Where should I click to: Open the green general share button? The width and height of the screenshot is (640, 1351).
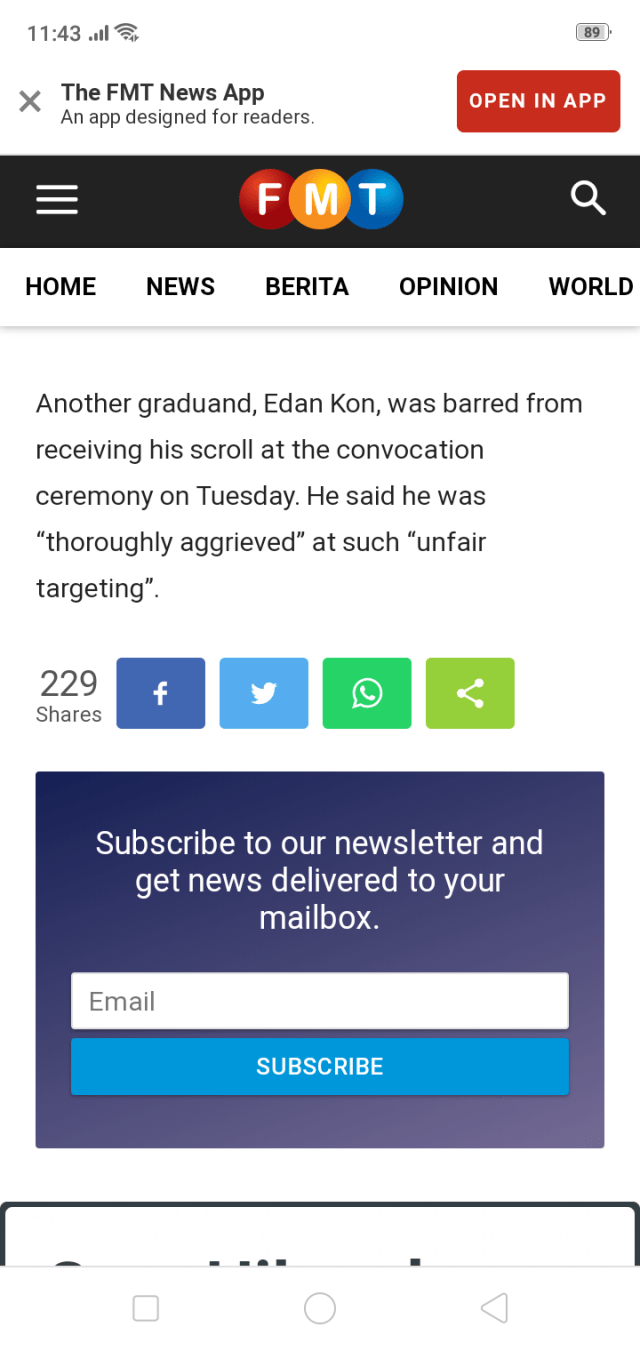click(x=470, y=693)
